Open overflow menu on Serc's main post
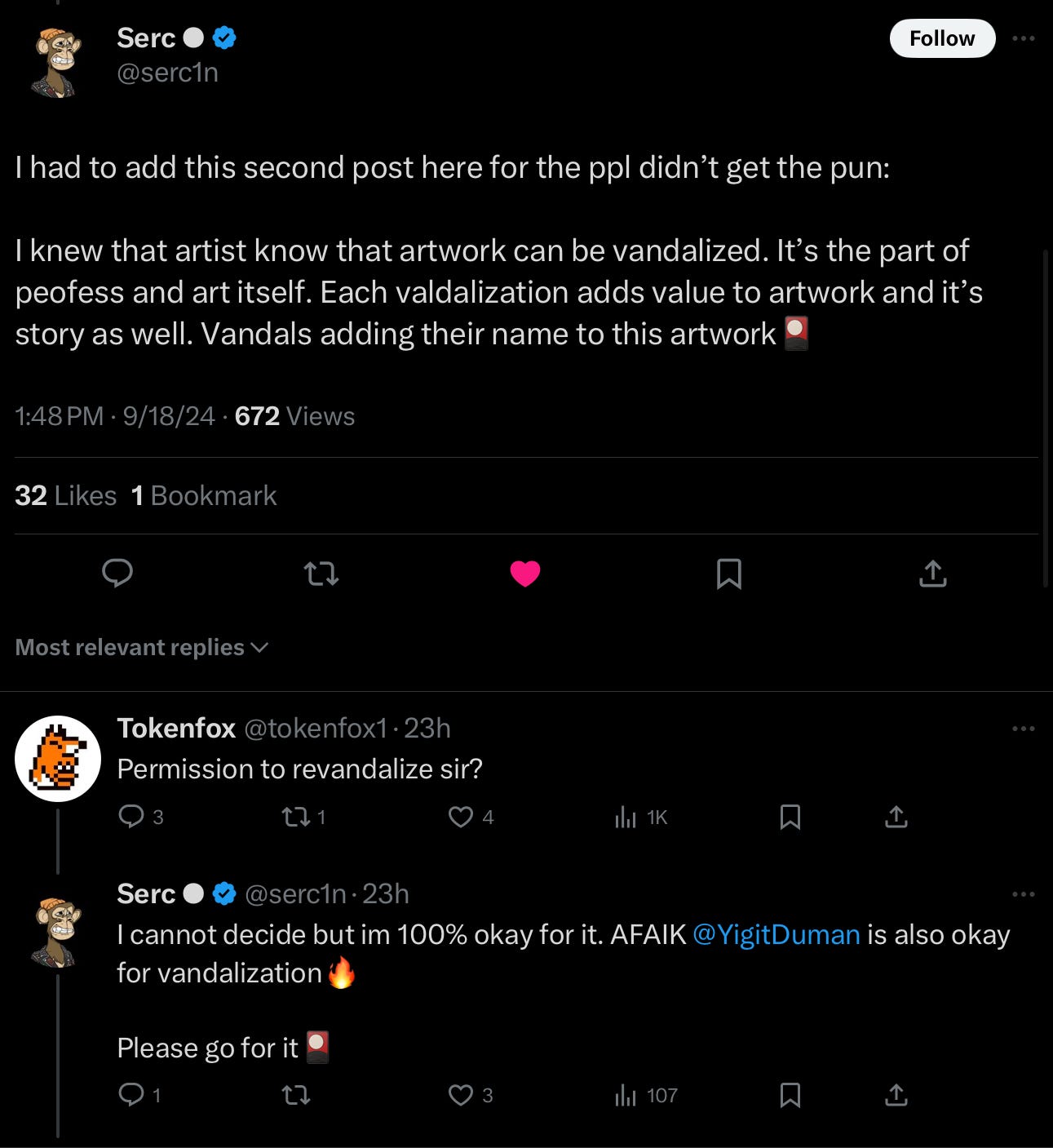This screenshot has height=1148, width=1053. (x=1023, y=38)
